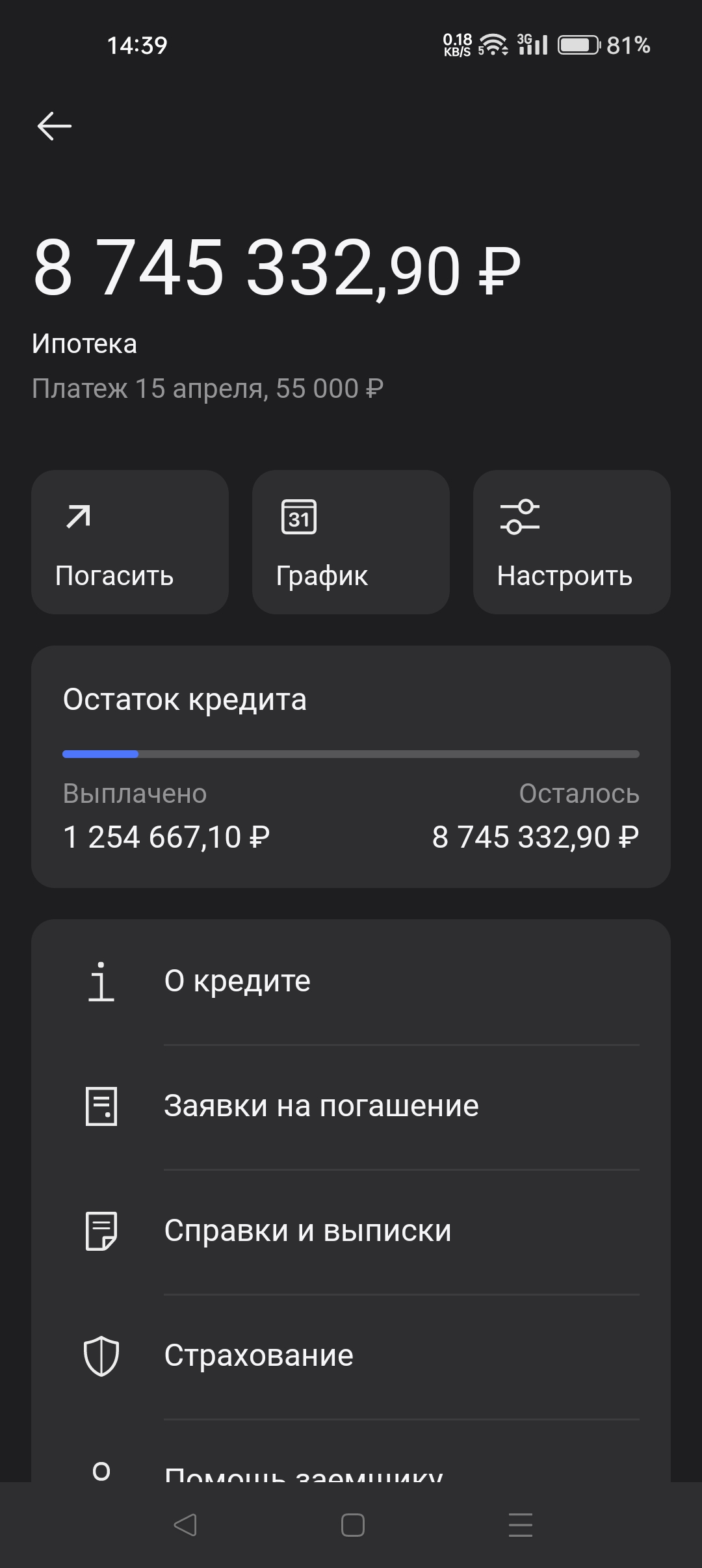The image size is (702, 1568).
Task: Go back using the top arrow
Action: (x=55, y=126)
